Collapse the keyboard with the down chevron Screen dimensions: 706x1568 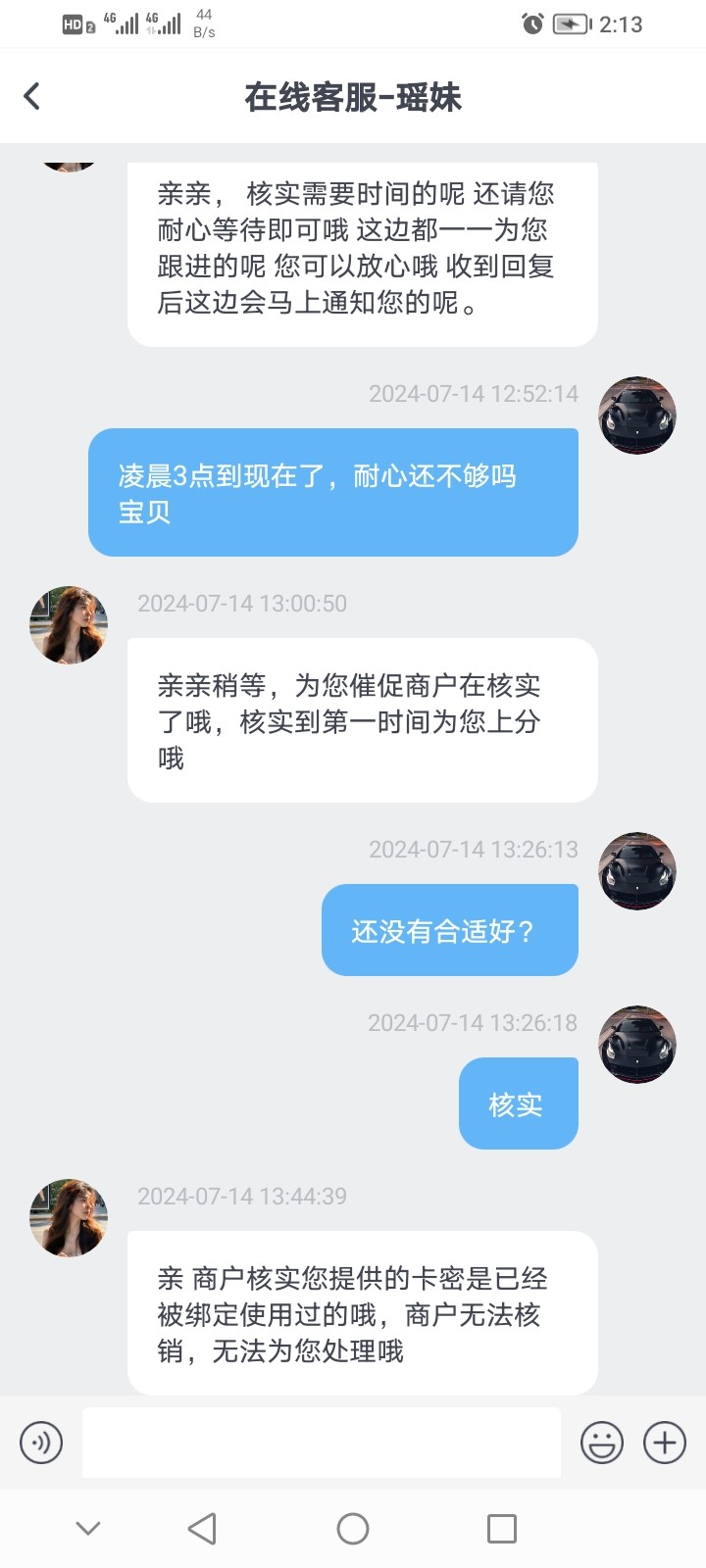[88, 1527]
